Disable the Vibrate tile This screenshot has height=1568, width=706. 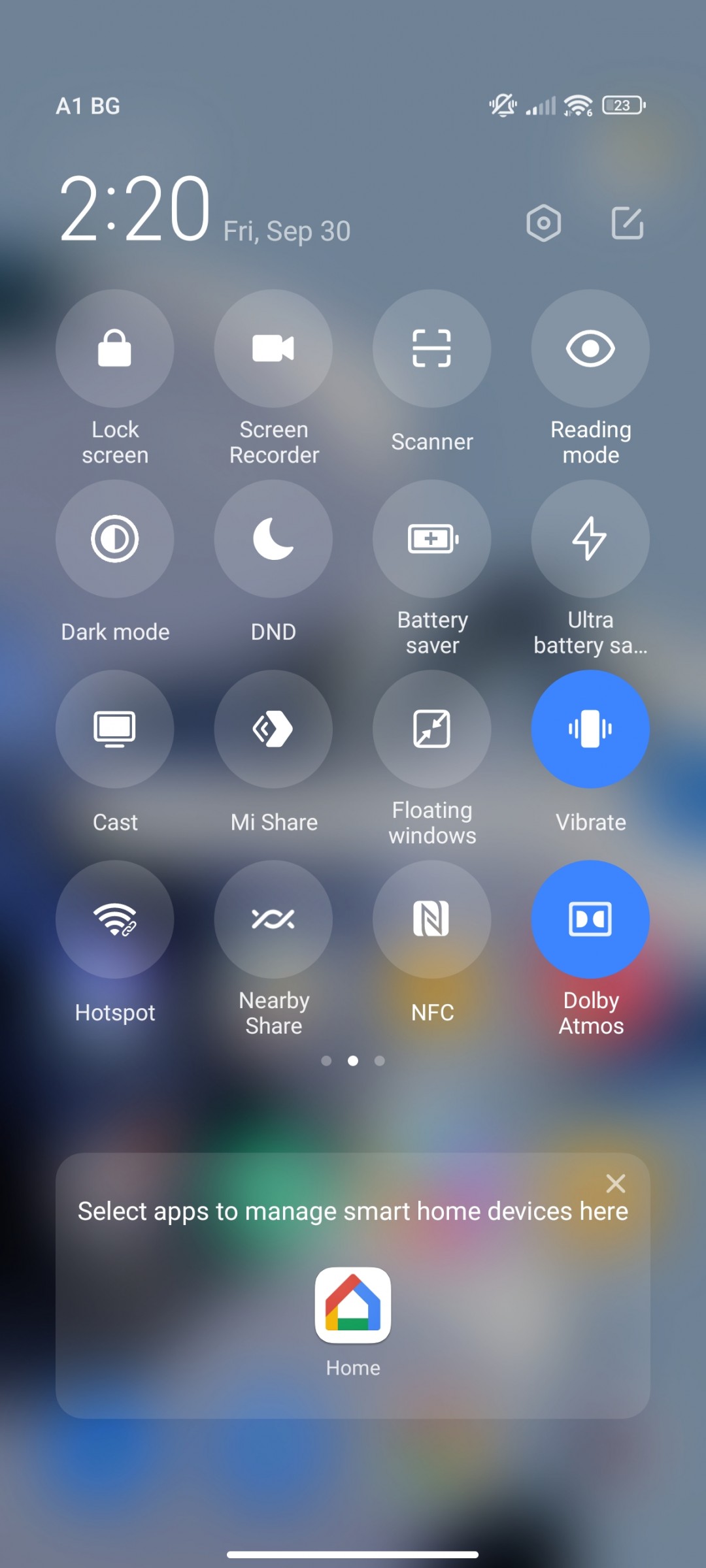[590, 729]
